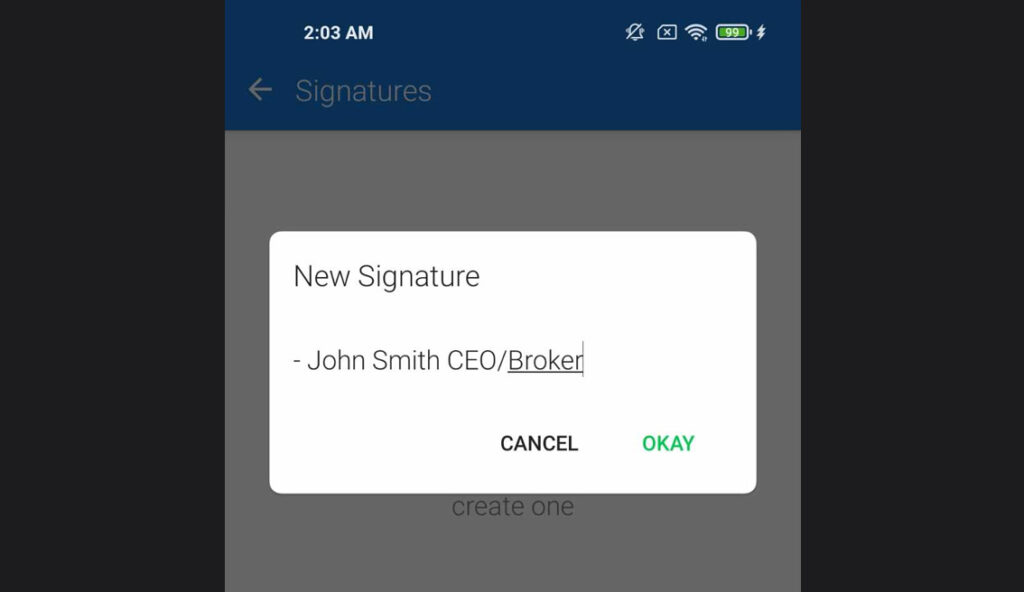The height and width of the screenshot is (592, 1024).
Task: Cancel the New Signature dialog
Action: pyautogui.click(x=539, y=443)
